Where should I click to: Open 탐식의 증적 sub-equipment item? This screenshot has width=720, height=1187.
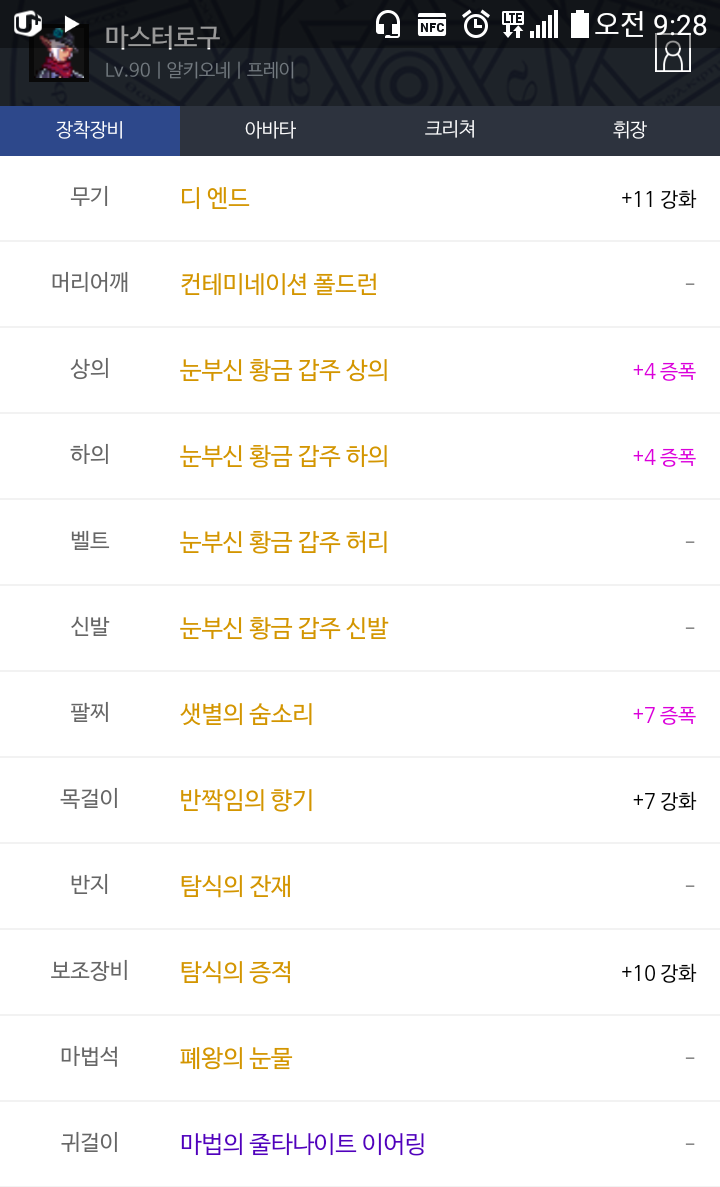click(x=235, y=972)
